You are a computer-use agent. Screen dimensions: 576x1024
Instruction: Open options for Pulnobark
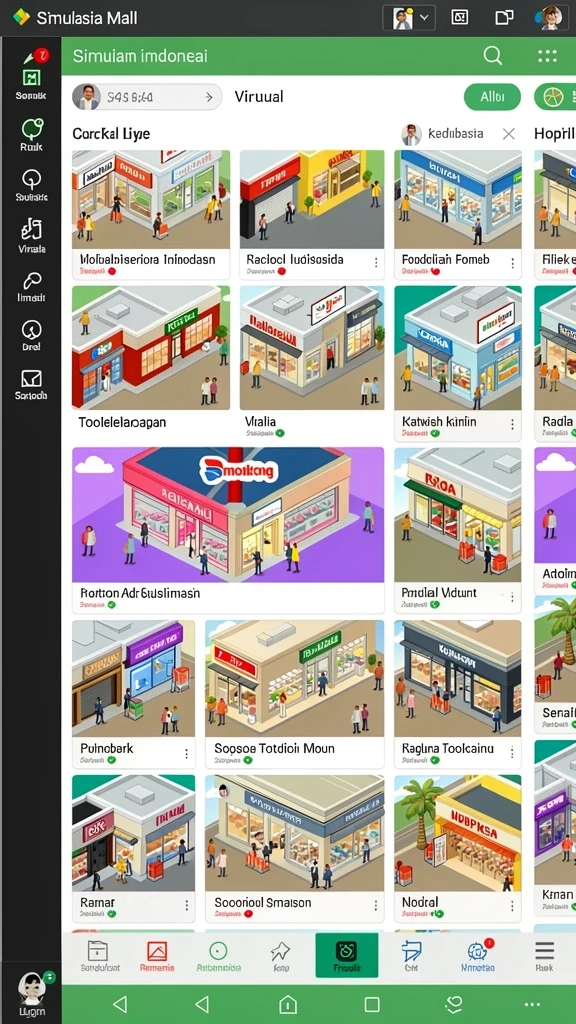186,752
